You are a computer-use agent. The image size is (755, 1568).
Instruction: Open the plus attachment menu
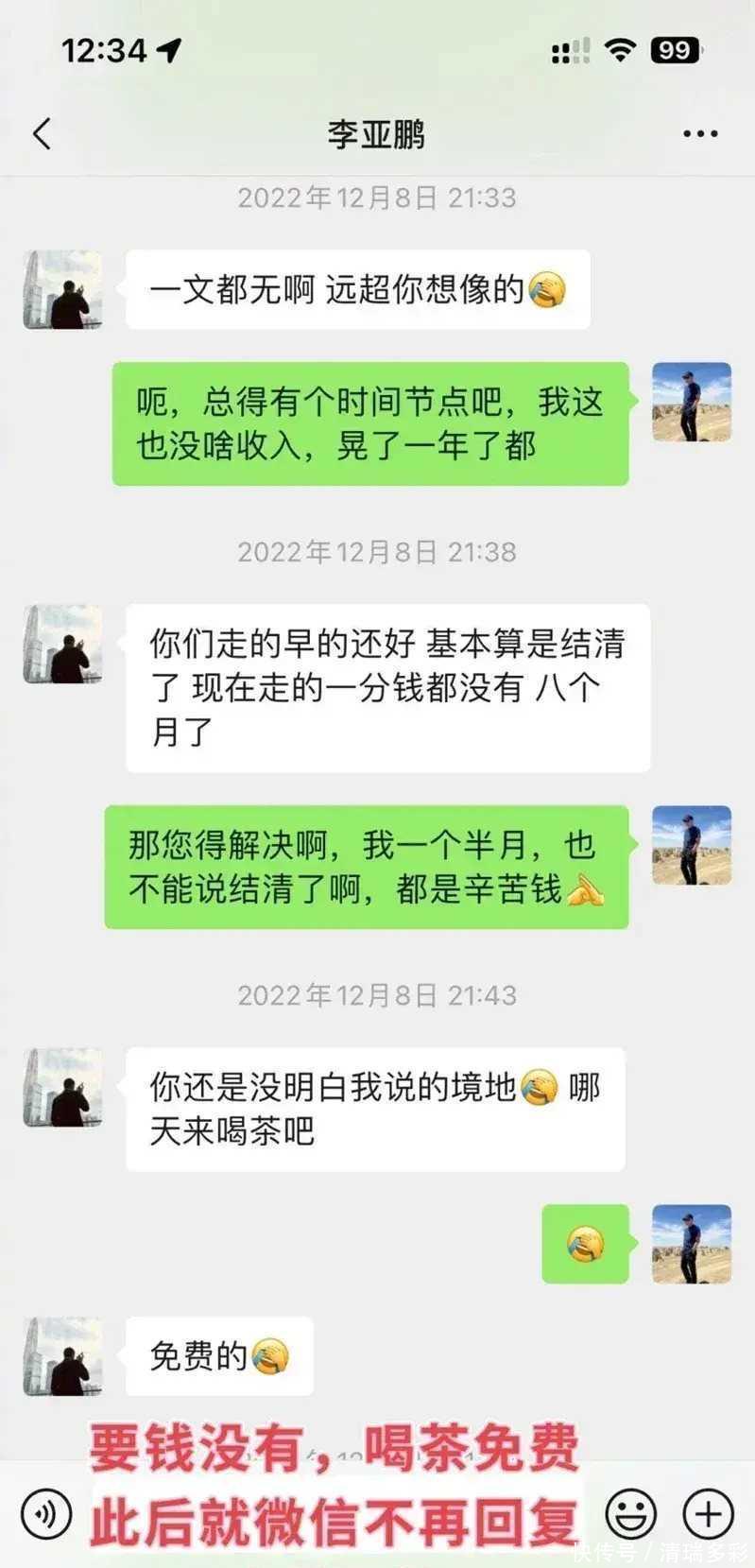708,1514
